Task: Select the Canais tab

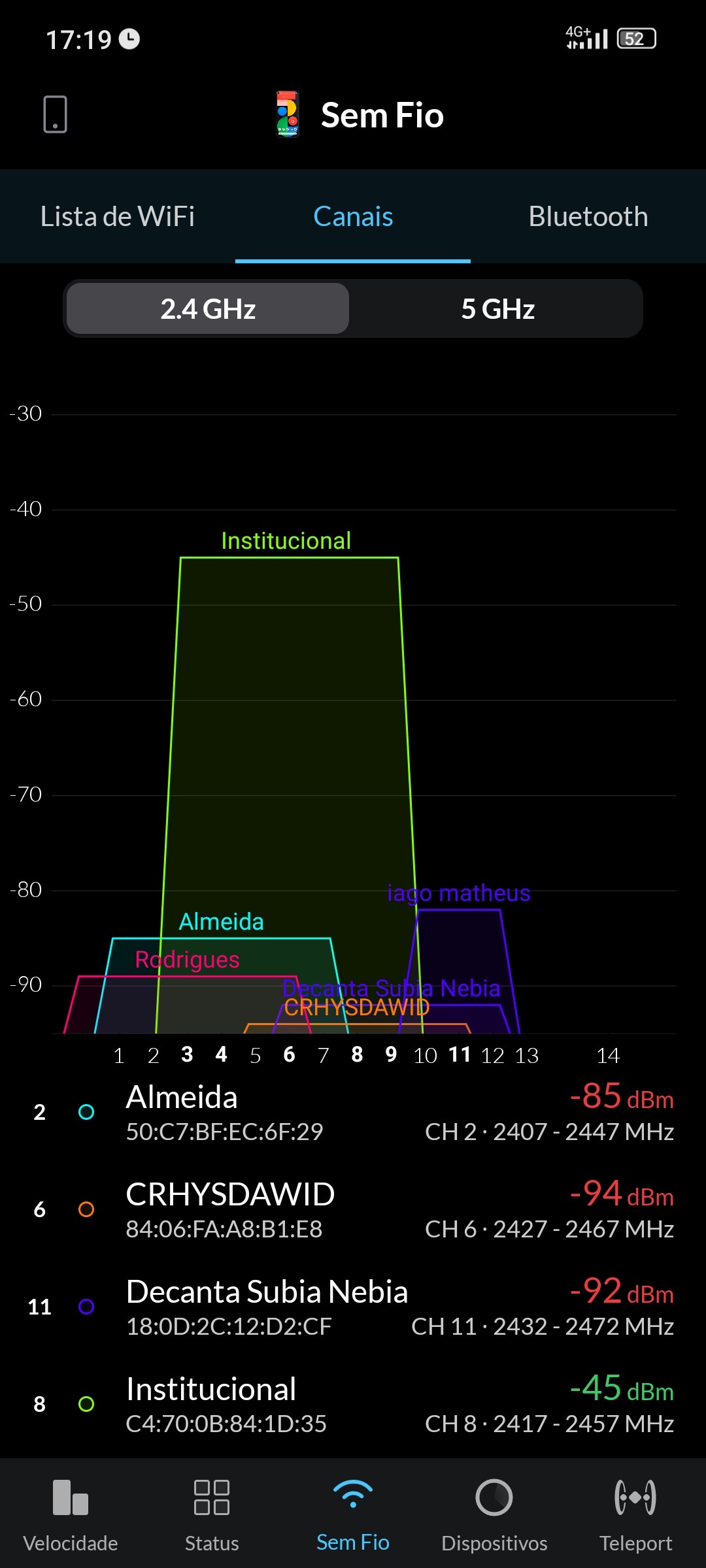Action: pos(353,217)
